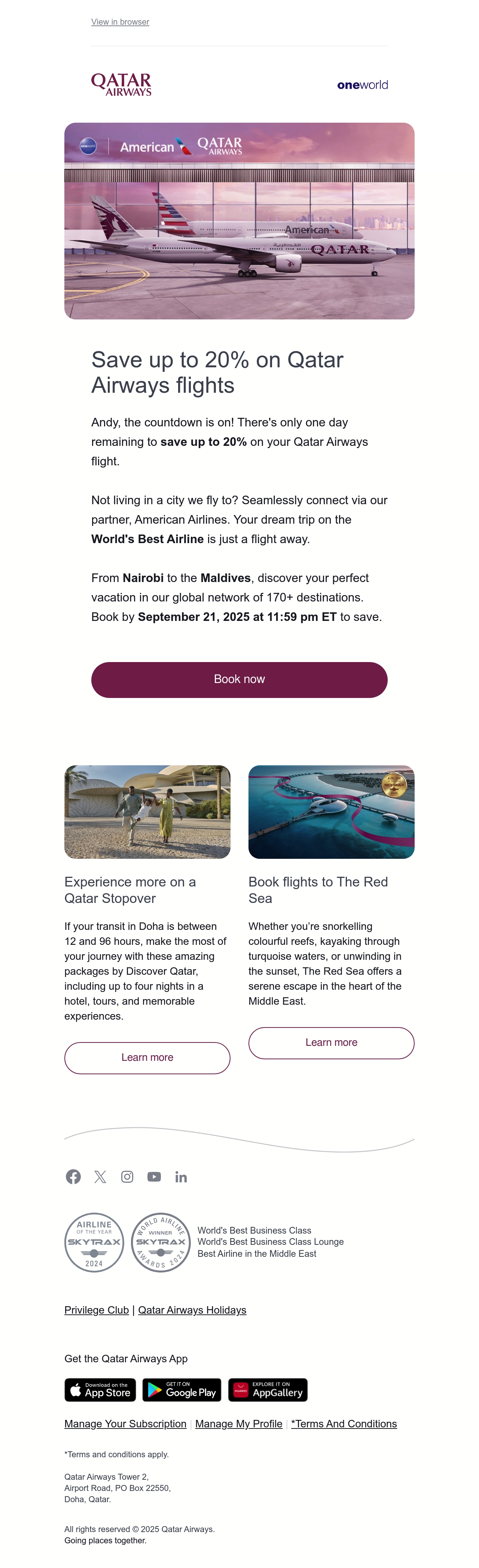479x1568 pixels.
Task: Open the Terms And Conditions link
Action: tap(344, 1424)
